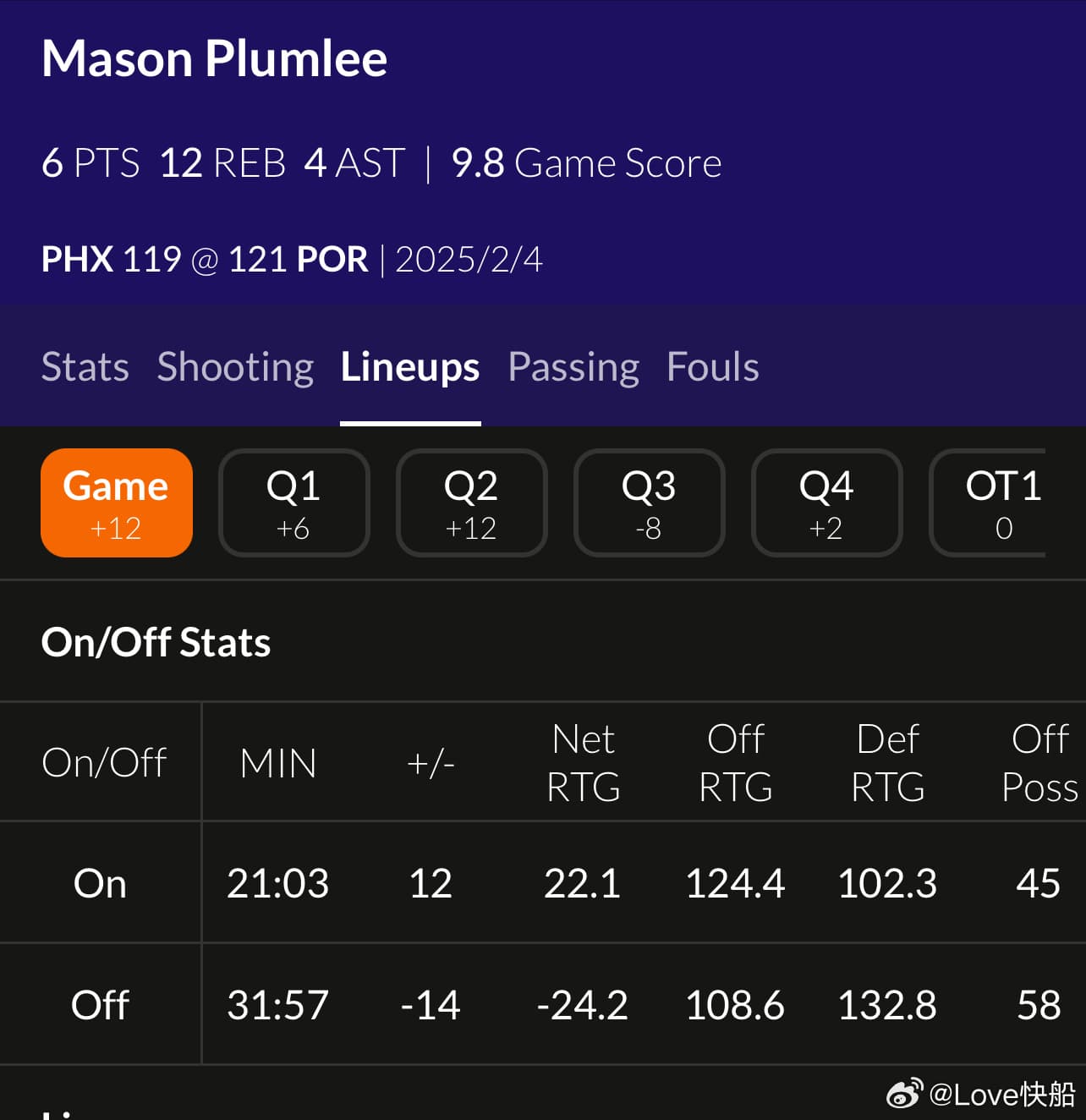Filter lineups by Q1
The width and height of the screenshot is (1086, 1120).
tap(293, 502)
